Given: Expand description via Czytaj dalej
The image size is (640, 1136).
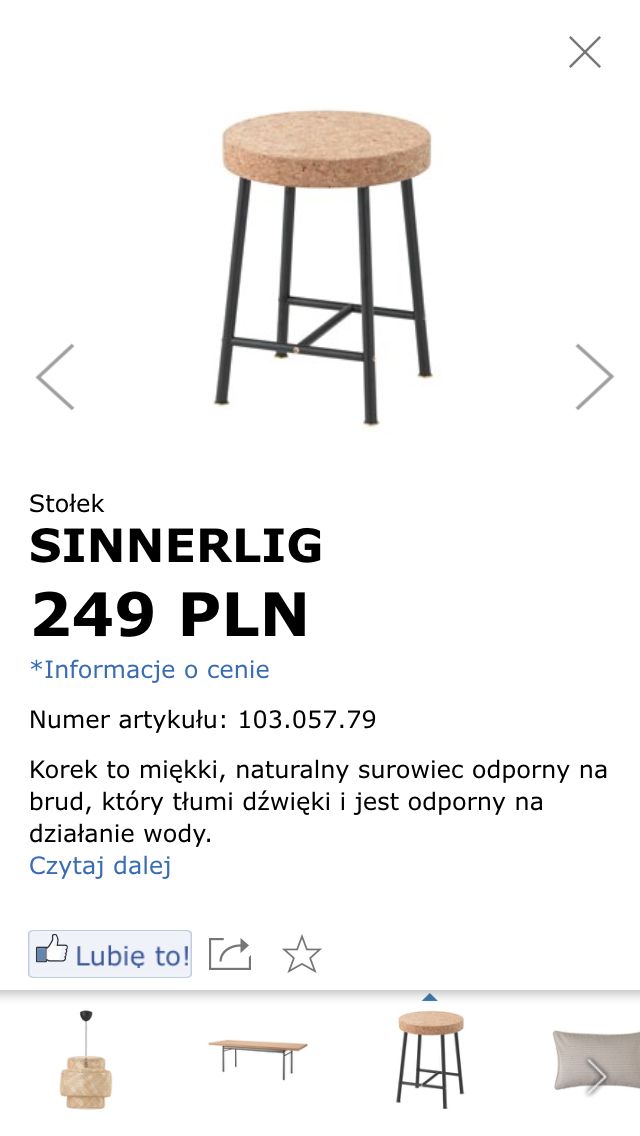Looking at the screenshot, I should [100, 866].
